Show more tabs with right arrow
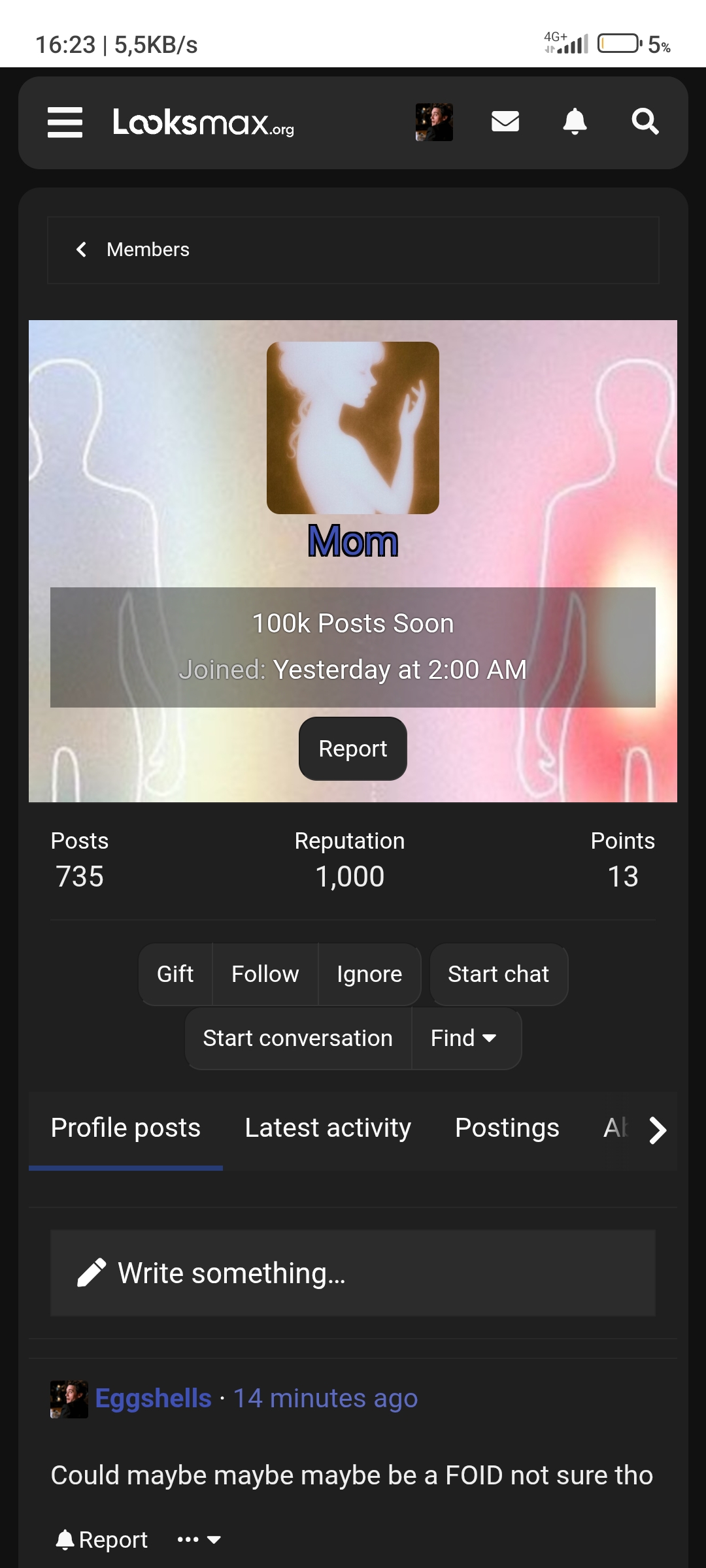The height and width of the screenshot is (1568, 706). [x=657, y=1130]
